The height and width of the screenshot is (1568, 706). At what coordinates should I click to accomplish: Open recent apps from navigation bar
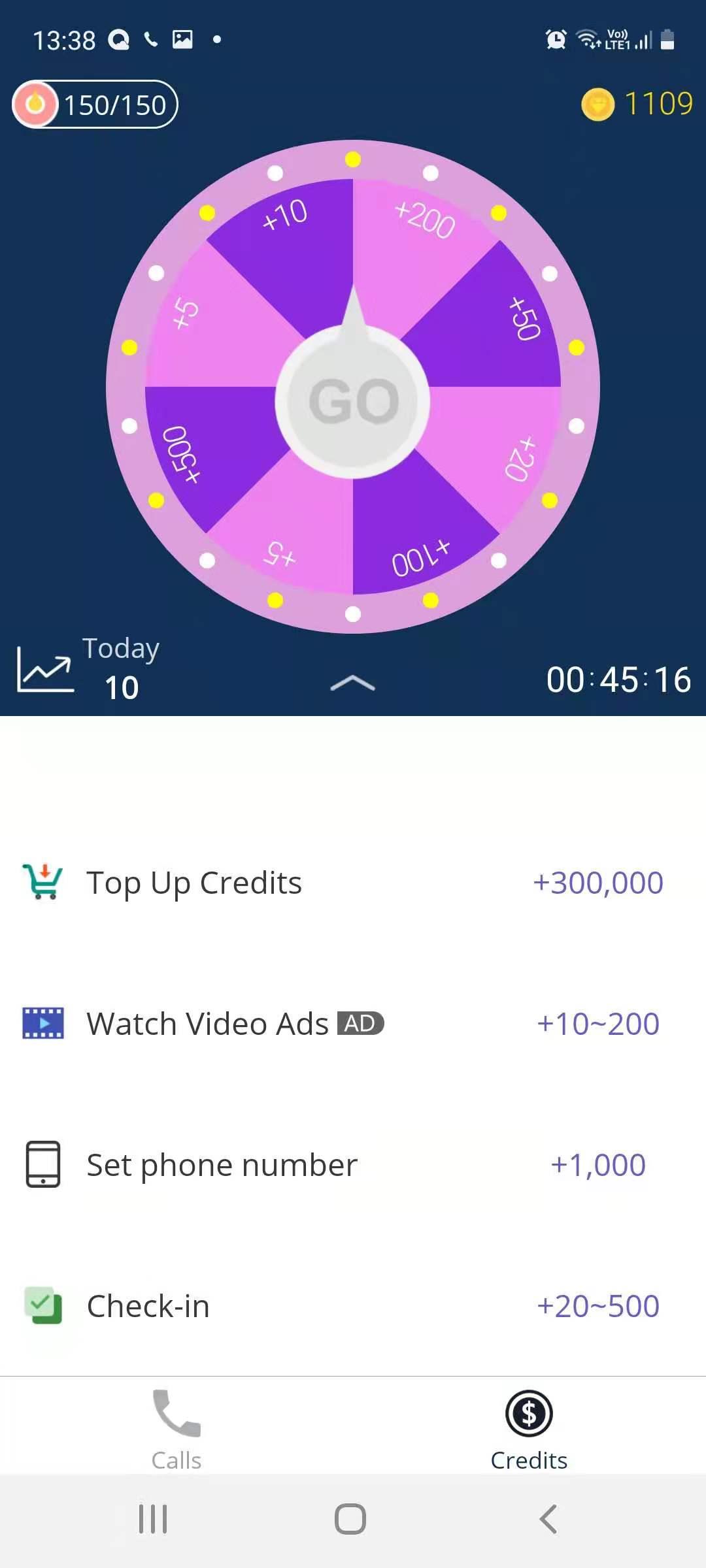(x=153, y=1519)
